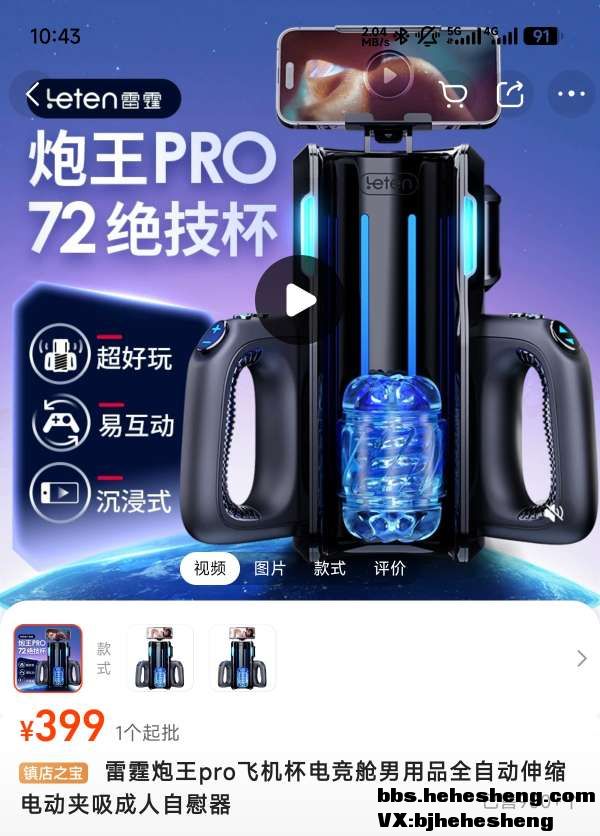This screenshot has height=836, width=600.
Task: Select the second style thumbnail
Action: coord(160,658)
